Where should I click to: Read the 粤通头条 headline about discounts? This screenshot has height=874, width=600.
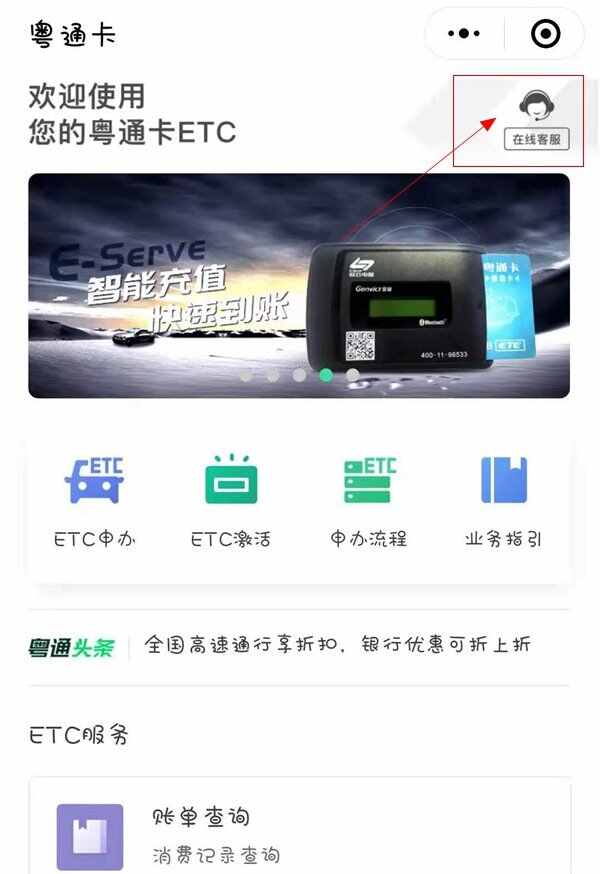337,646
